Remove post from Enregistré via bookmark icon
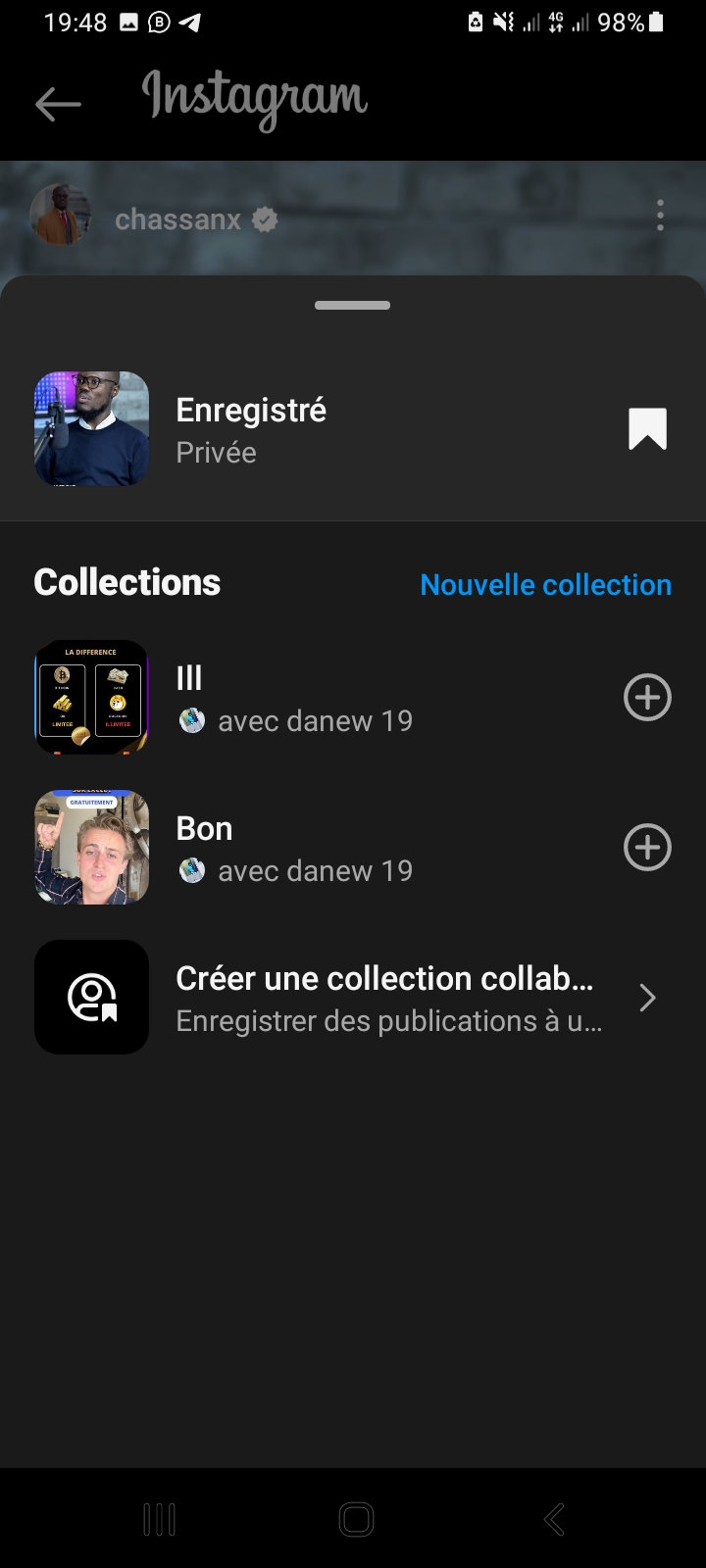This screenshot has width=706, height=1568. (x=647, y=429)
